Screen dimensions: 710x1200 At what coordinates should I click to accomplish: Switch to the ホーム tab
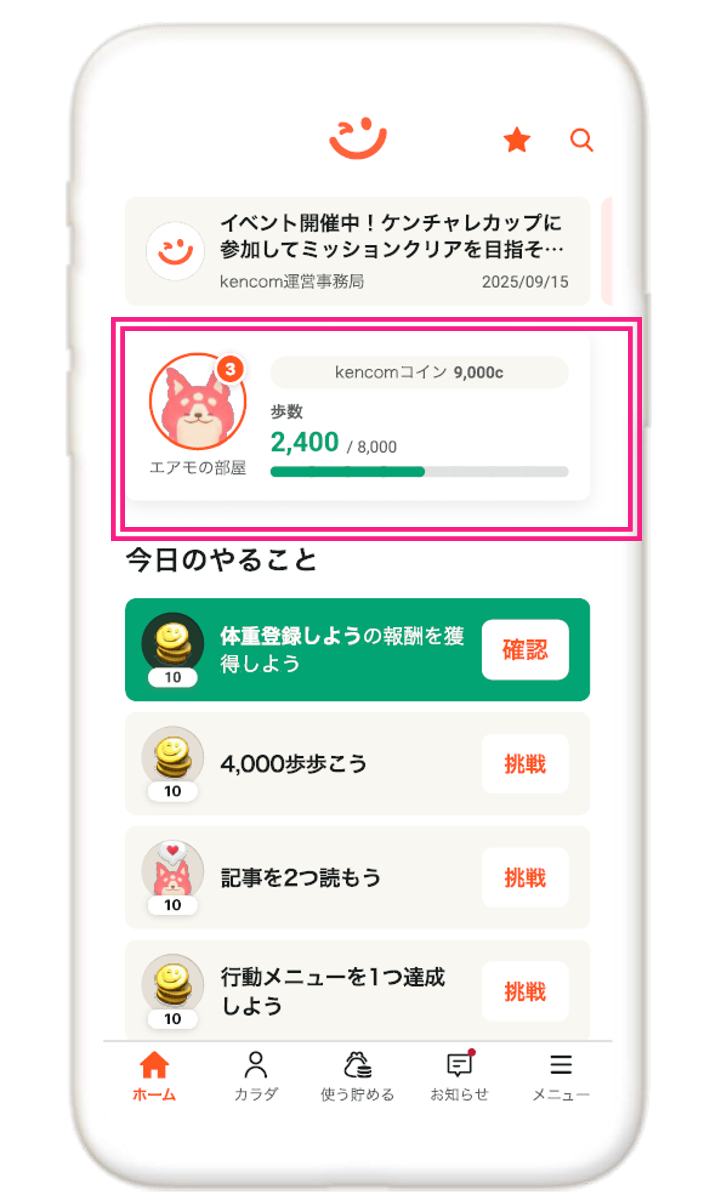[x=154, y=1076]
